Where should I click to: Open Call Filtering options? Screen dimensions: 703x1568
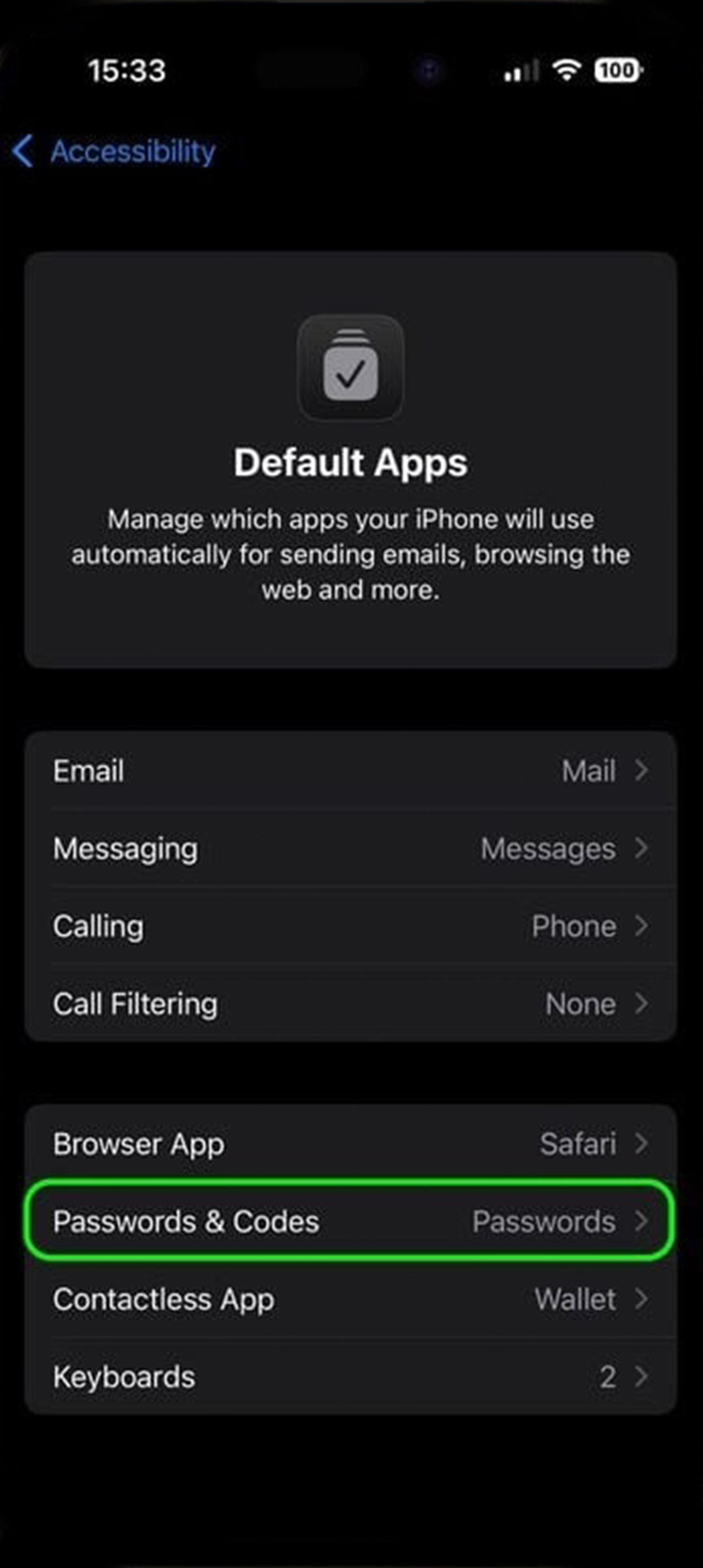pos(350,1004)
